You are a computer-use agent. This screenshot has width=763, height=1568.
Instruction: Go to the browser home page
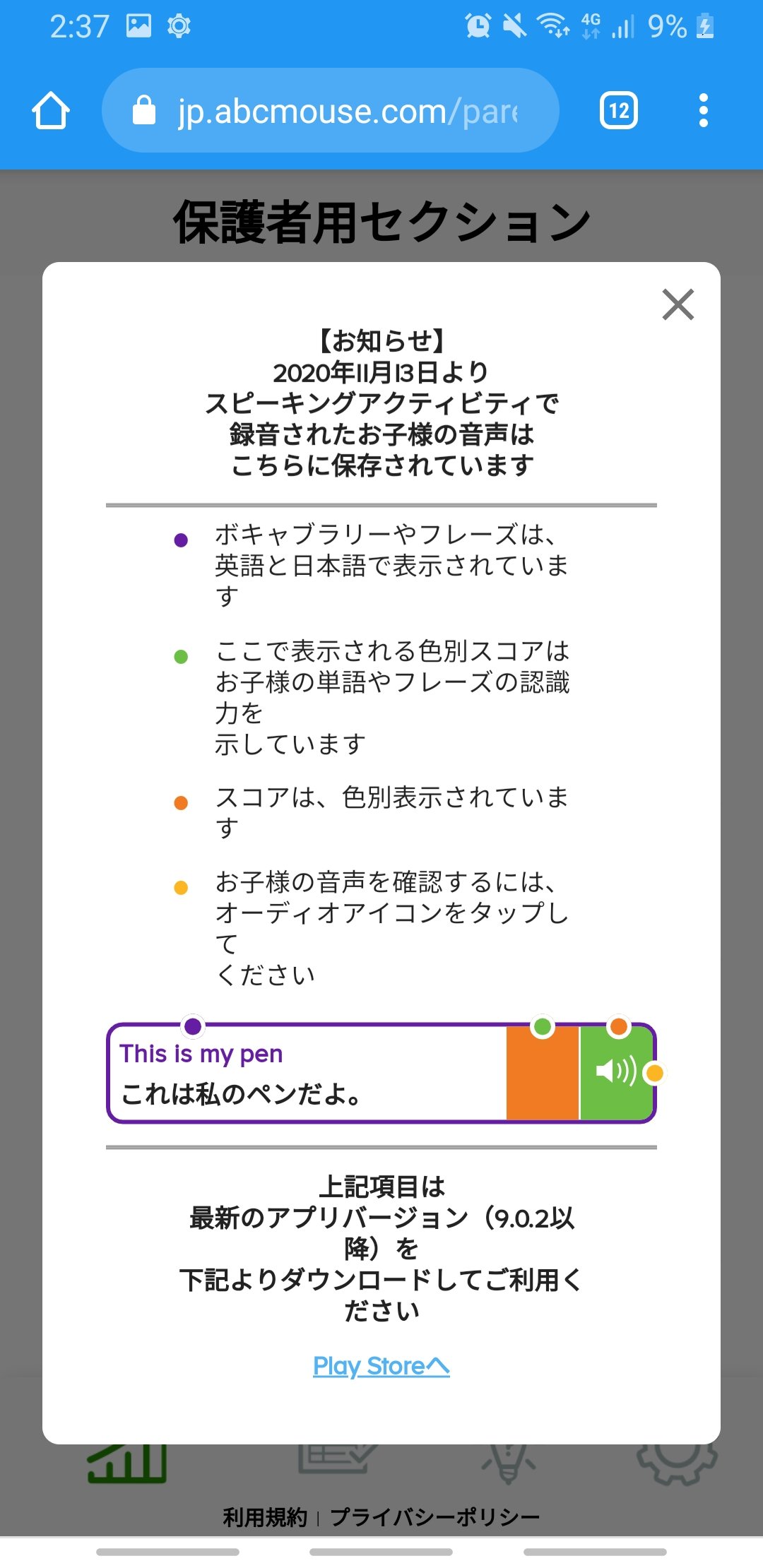[51, 111]
